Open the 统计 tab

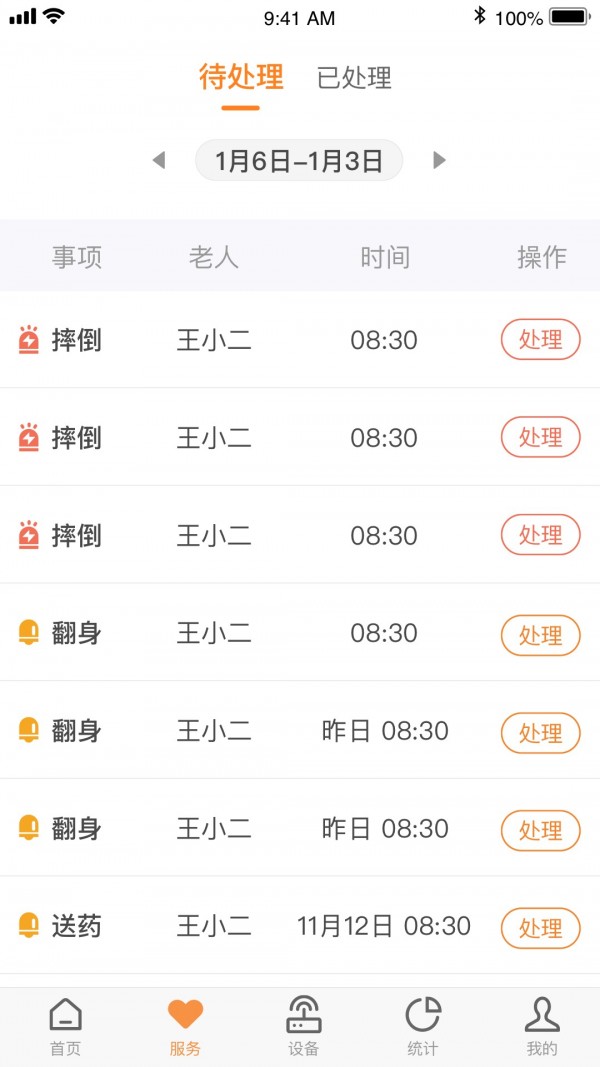tap(422, 1027)
